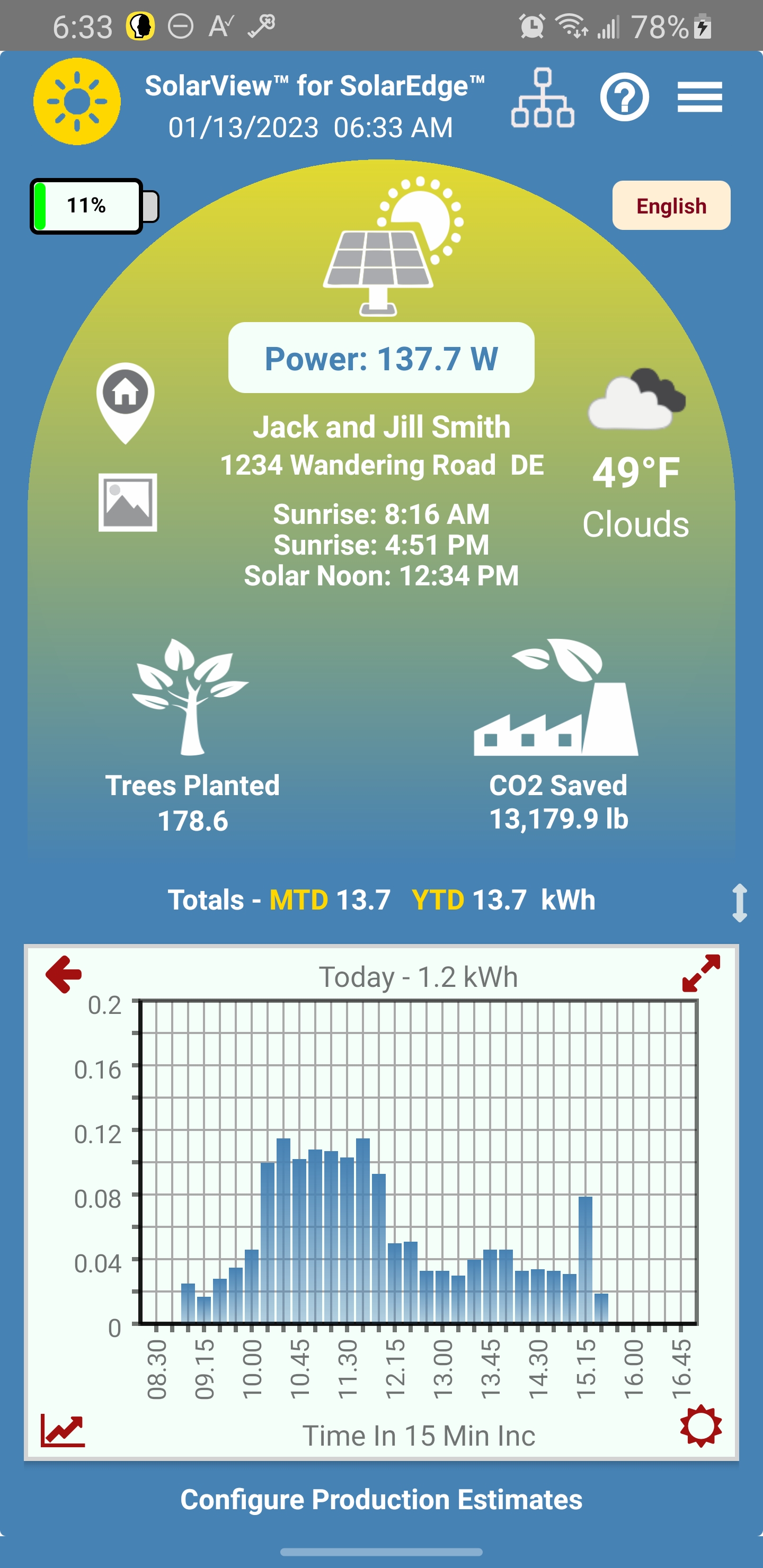Tap the yellow sun app logo

pos(77,101)
